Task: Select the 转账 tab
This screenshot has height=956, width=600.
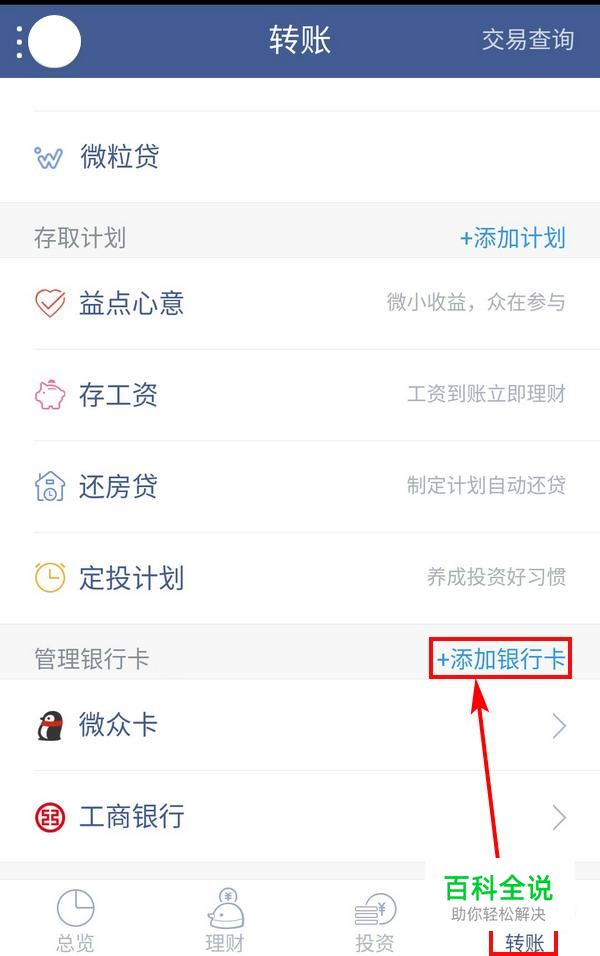Action: coord(524,940)
